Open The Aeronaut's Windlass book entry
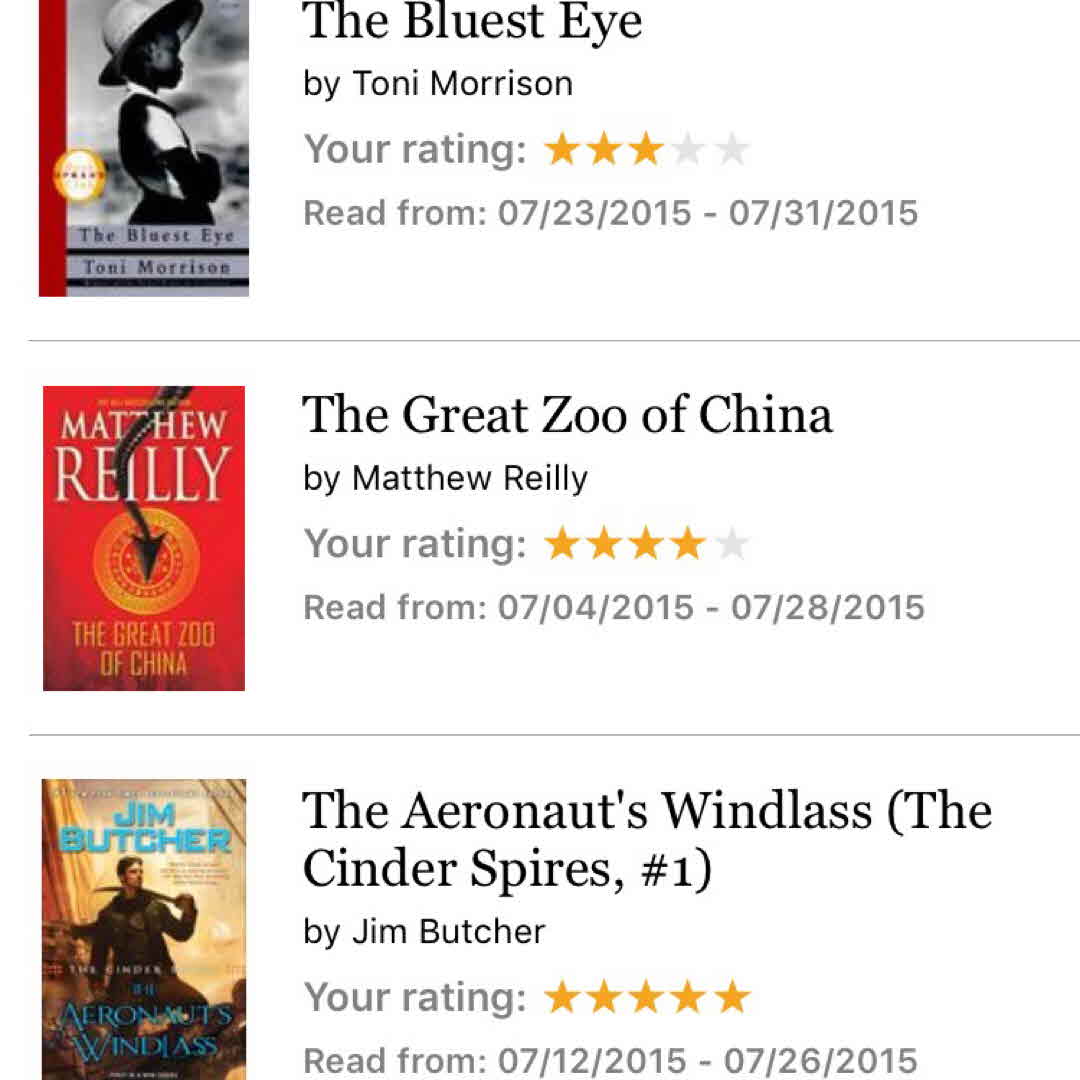 pyautogui.click(x=646, y=838)
